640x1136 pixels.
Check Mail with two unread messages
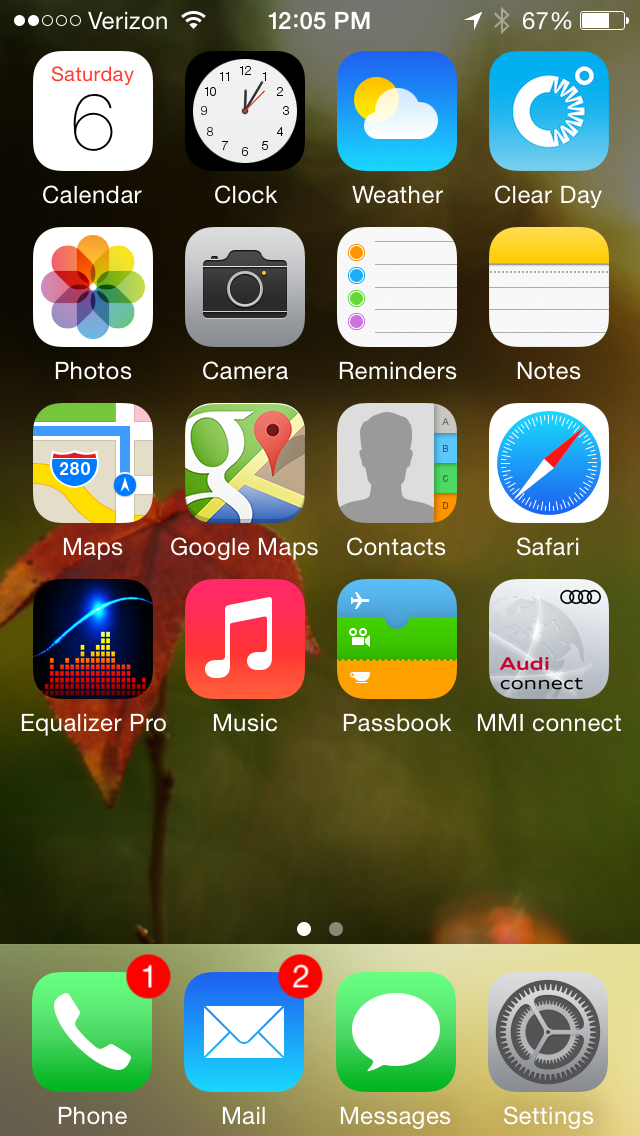pos(245,1031)
